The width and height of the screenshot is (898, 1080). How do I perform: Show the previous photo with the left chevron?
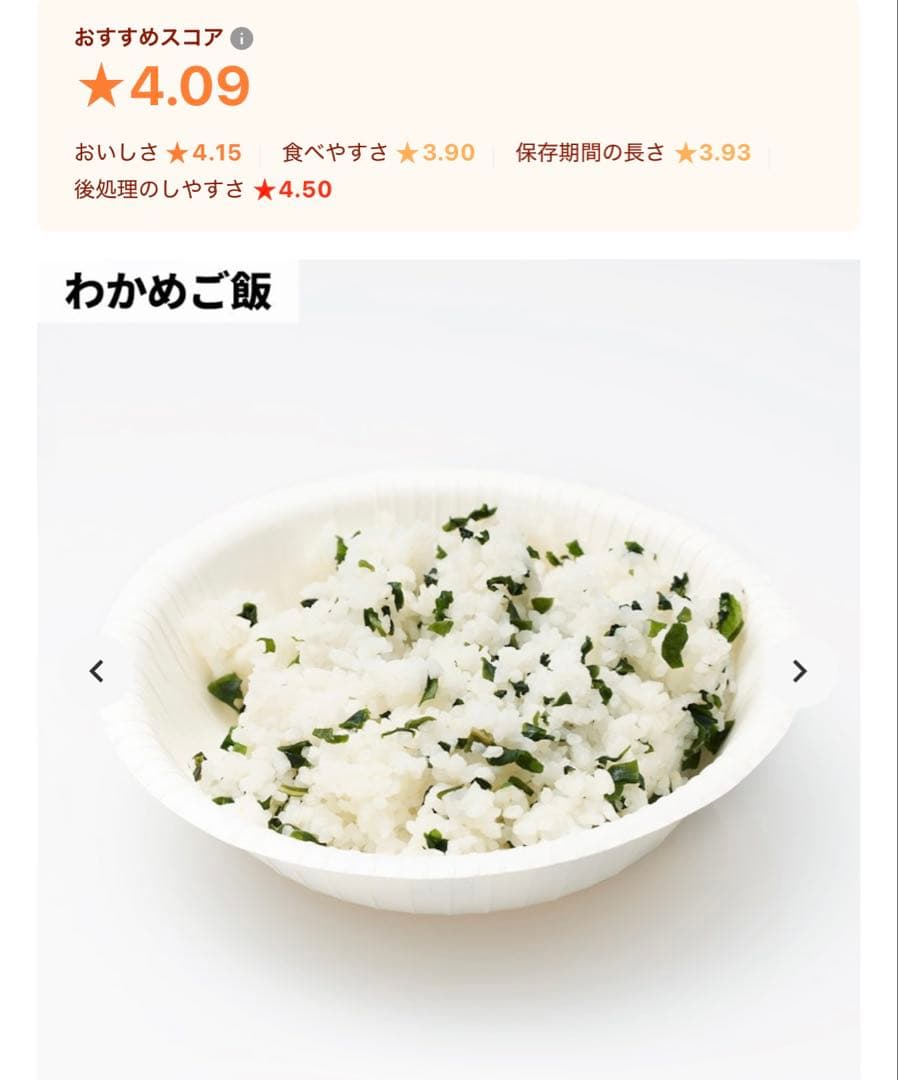(x=98, y=669)
